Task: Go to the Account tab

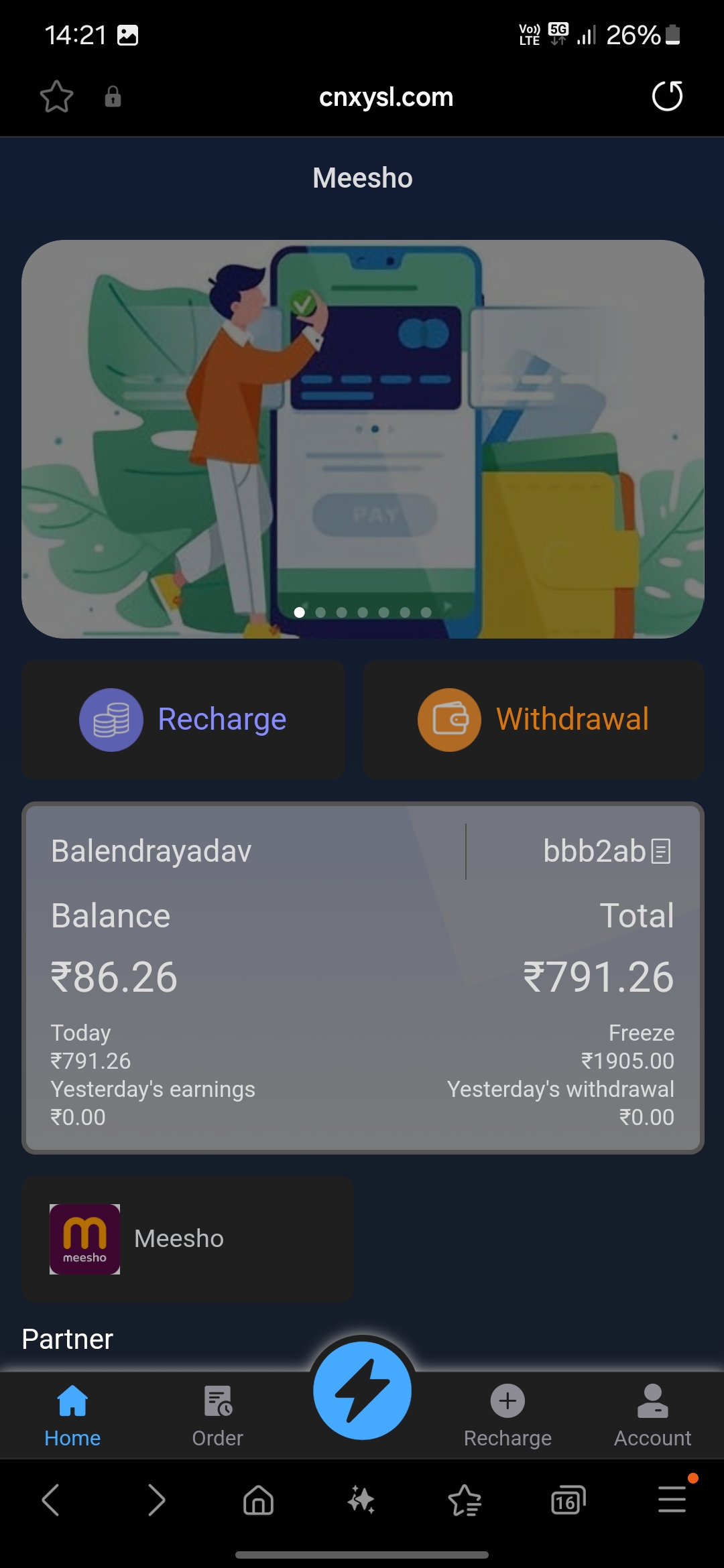Action: coord(652,1415)
